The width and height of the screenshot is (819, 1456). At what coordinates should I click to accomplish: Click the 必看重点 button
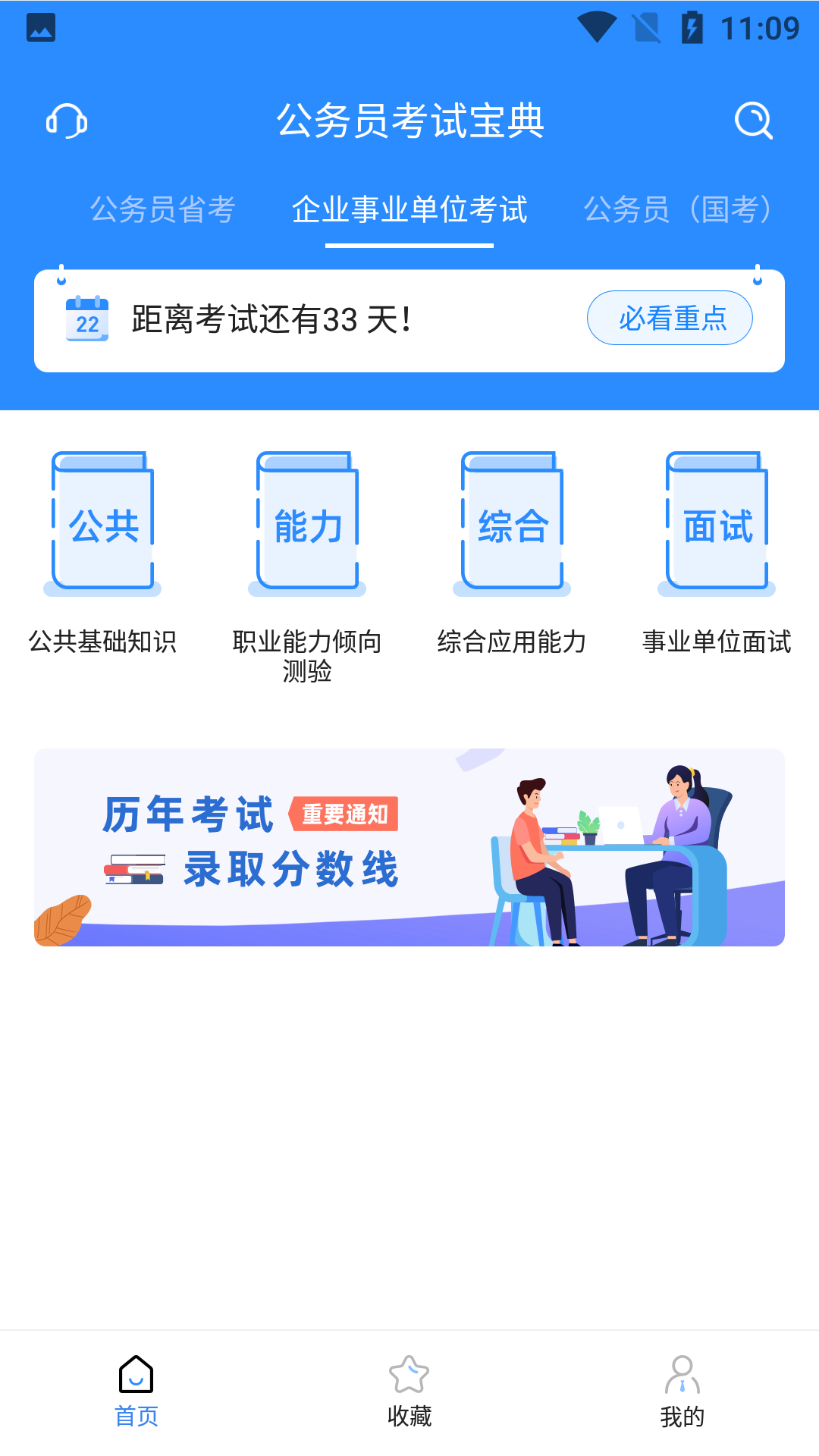coord(670,318)
